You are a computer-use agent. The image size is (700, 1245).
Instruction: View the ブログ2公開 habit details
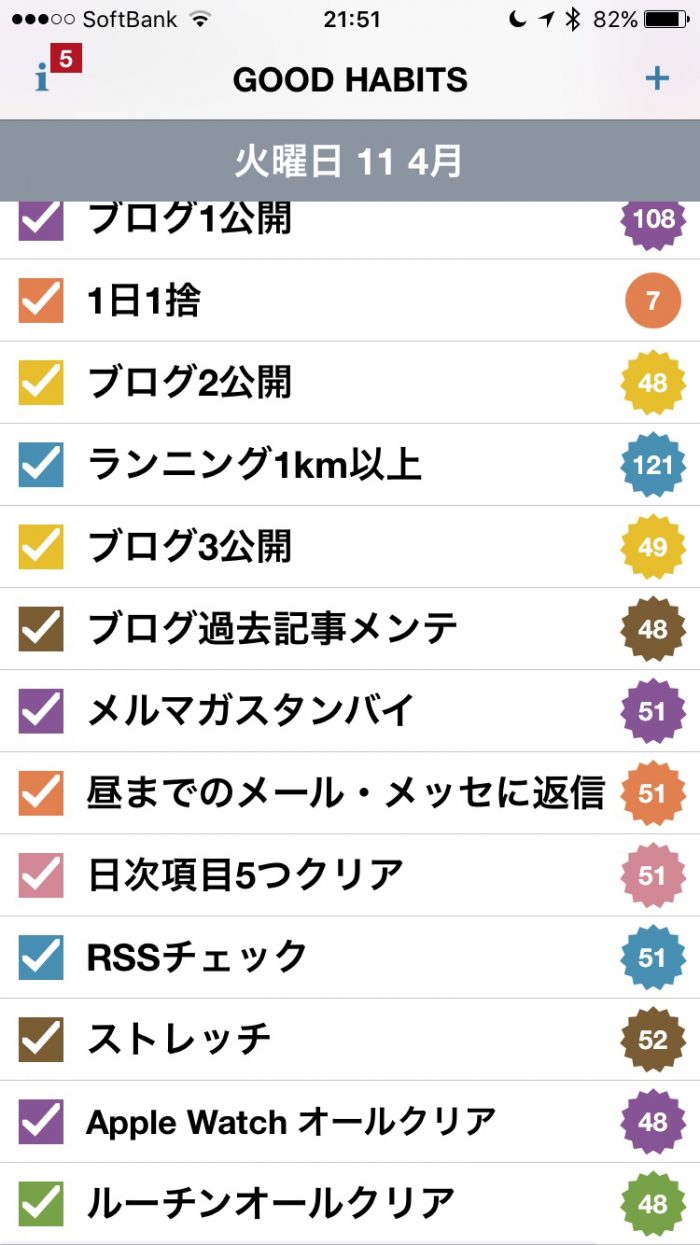point(190,382)
